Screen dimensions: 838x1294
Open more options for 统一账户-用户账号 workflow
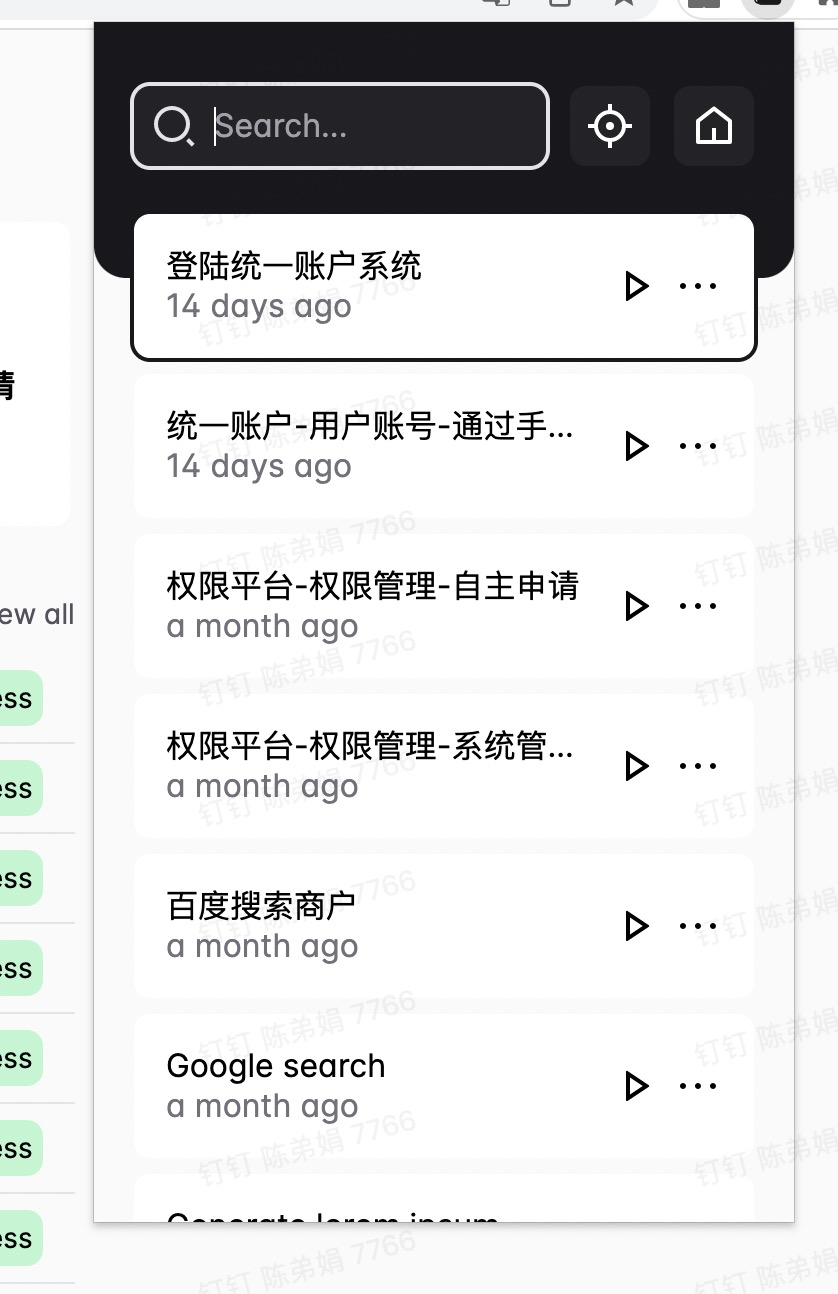(698, 446)
